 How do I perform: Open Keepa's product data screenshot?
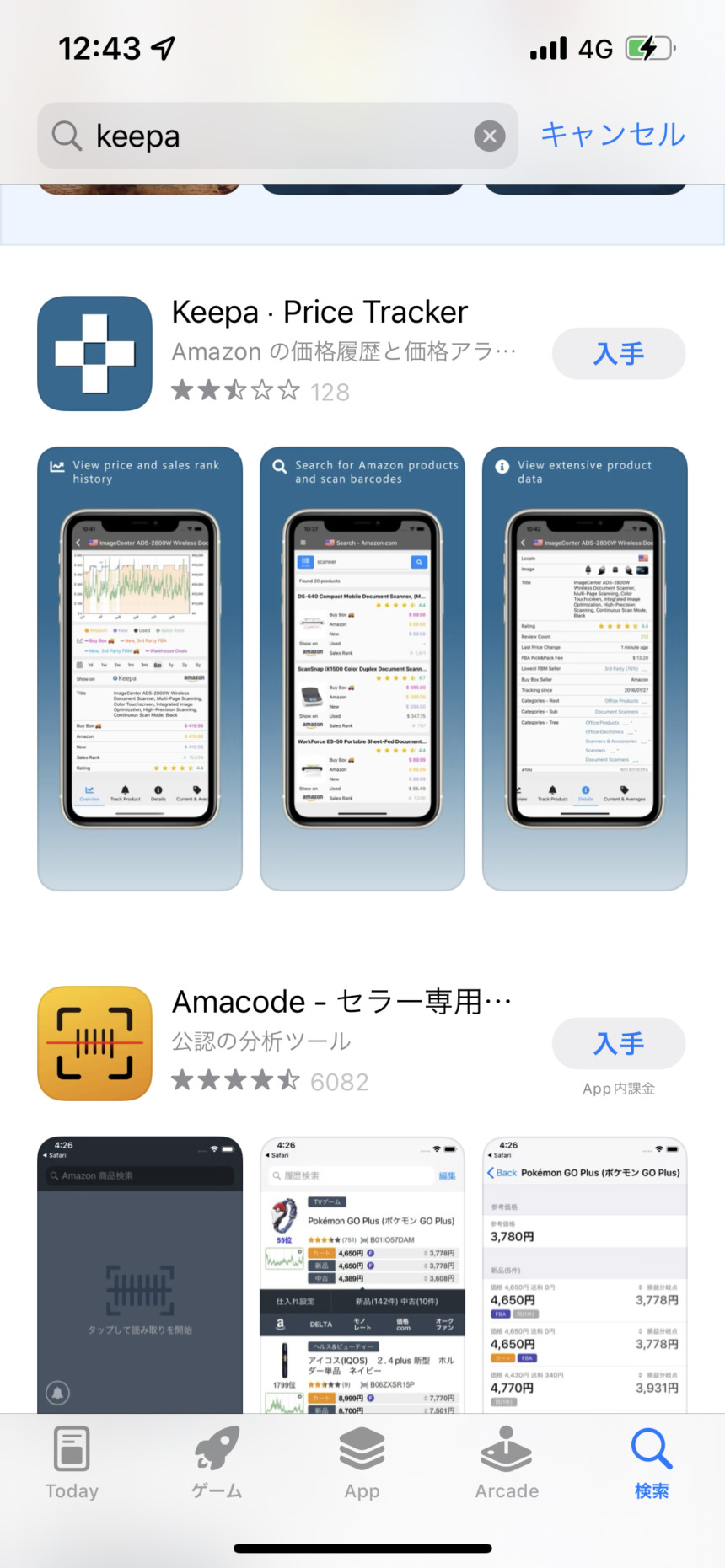point(585,668)
